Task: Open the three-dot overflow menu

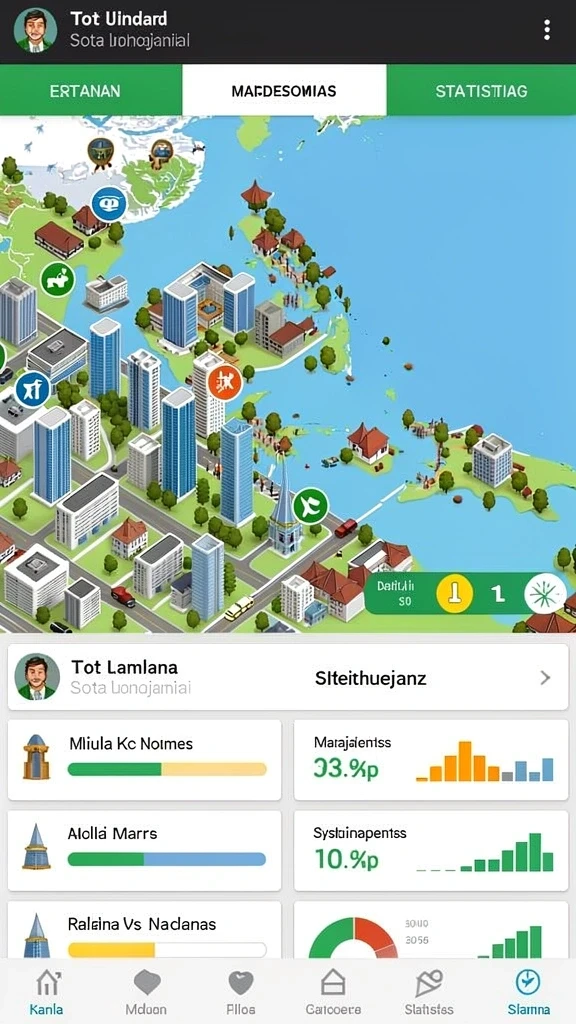Action: (547, 30)
